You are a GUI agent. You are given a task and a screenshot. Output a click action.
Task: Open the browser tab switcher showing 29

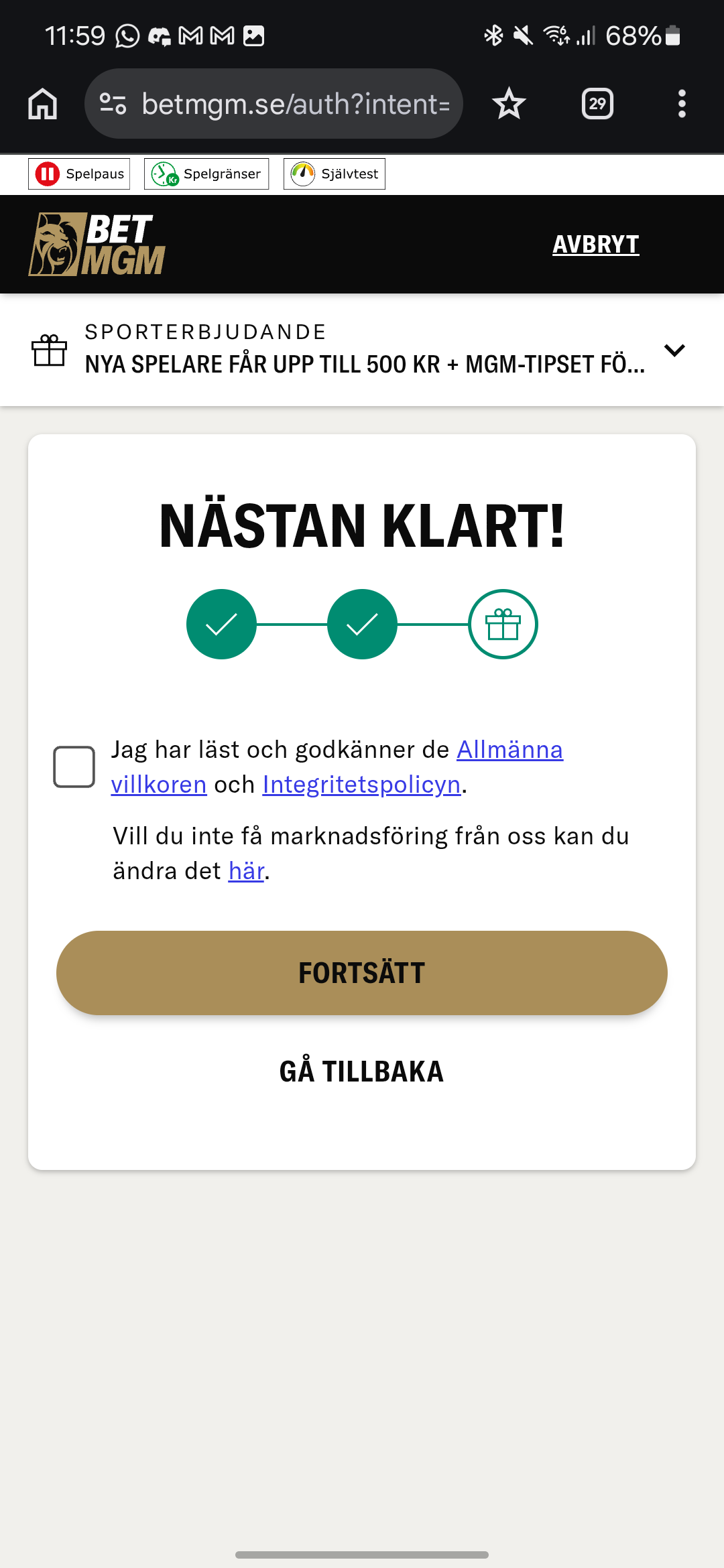(x=597, y=103)
